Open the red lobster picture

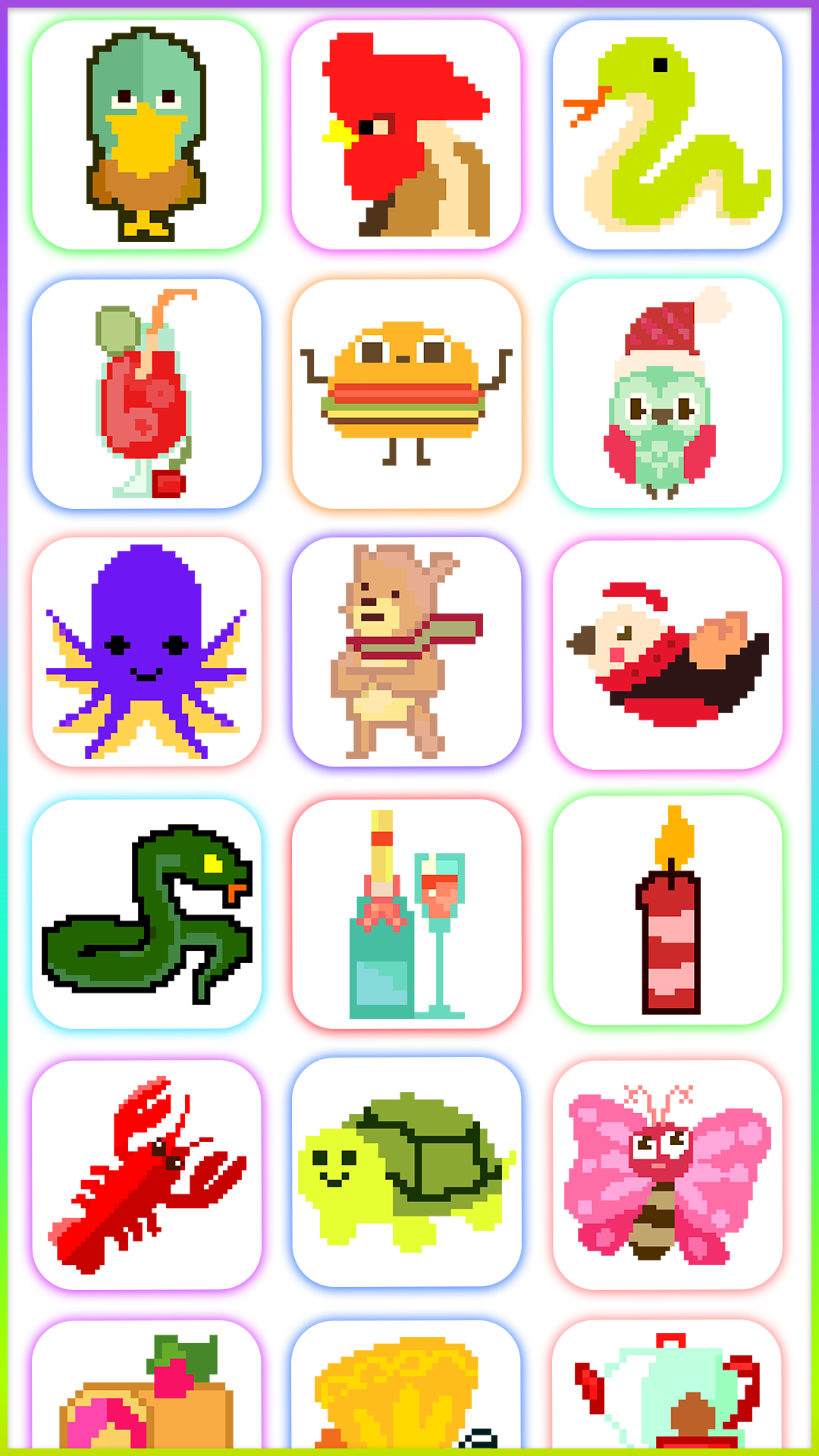click(146, 1175)
